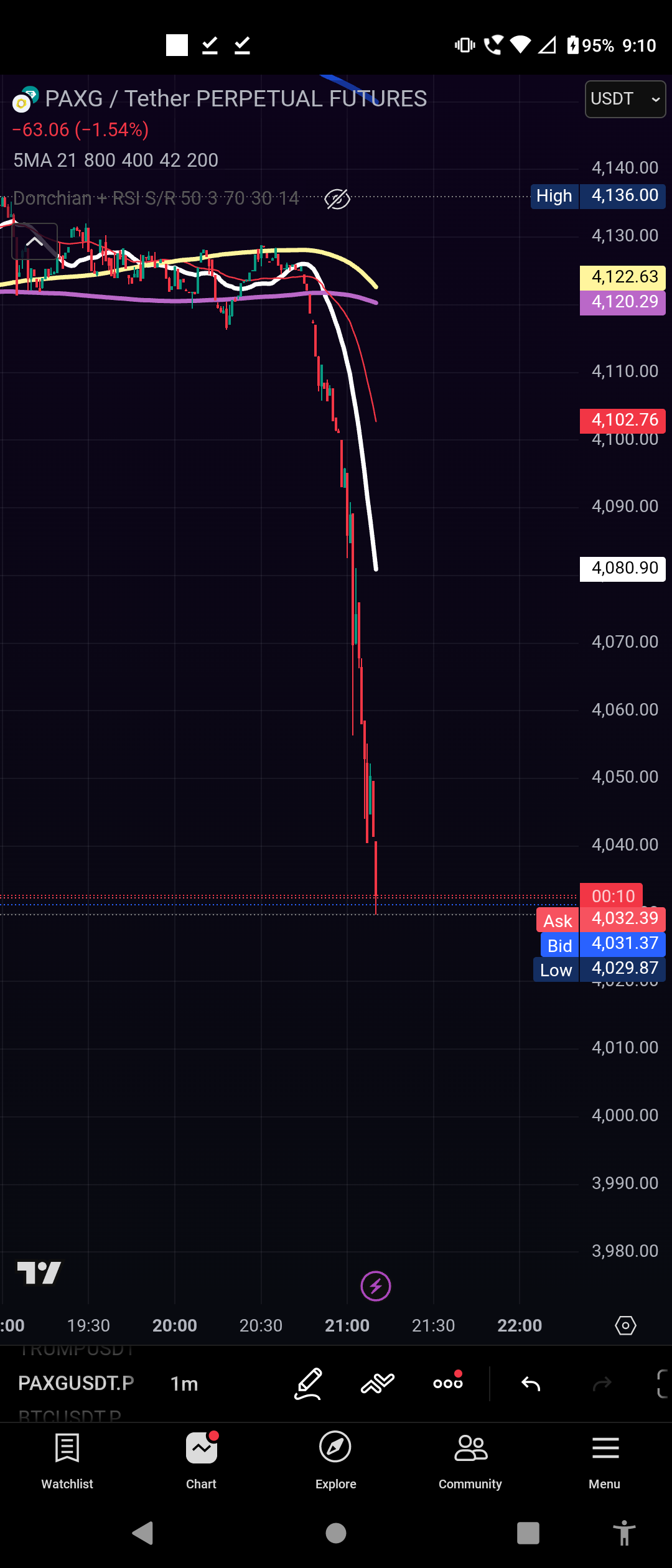Collapse the indicator legend chevron
Viewport: 672px width, 1568px height.
click(x=35, y=241)
